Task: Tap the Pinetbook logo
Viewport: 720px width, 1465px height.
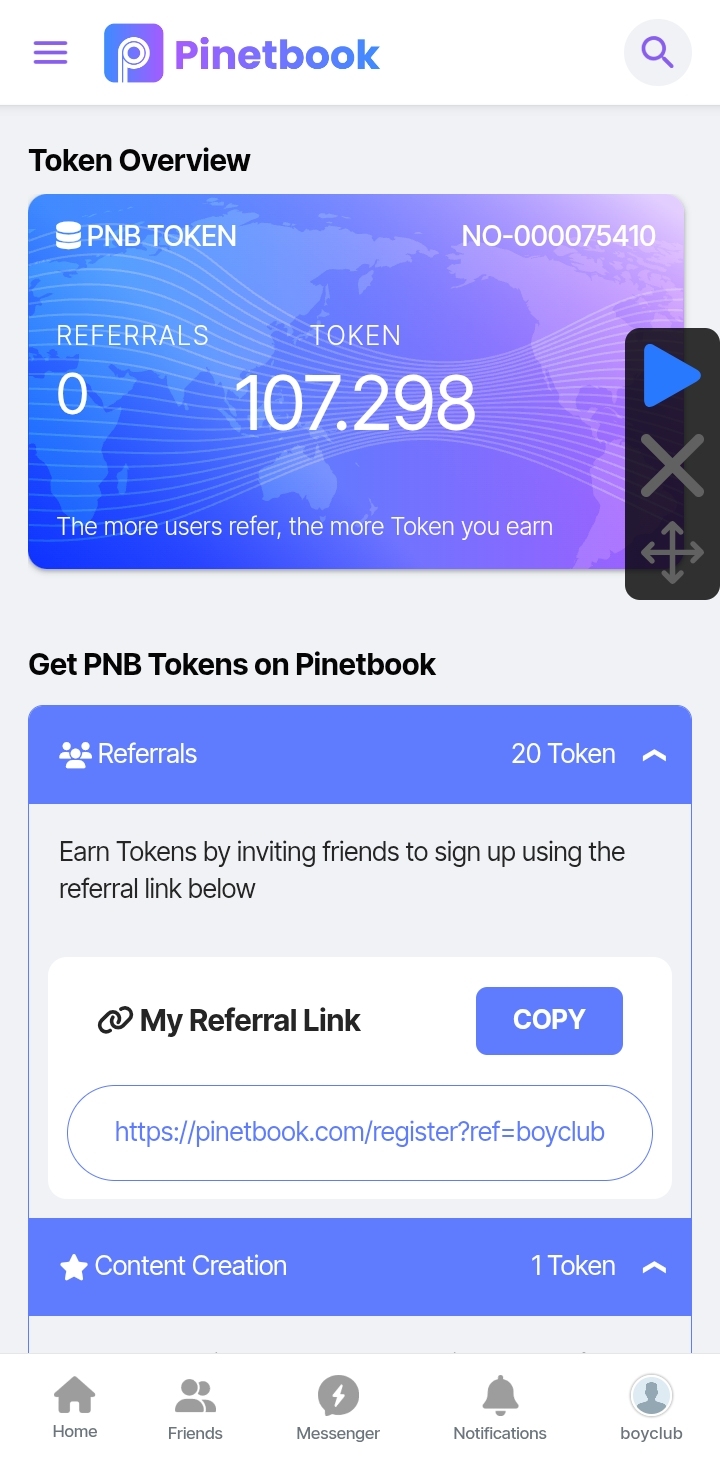Action: (242, 53)
